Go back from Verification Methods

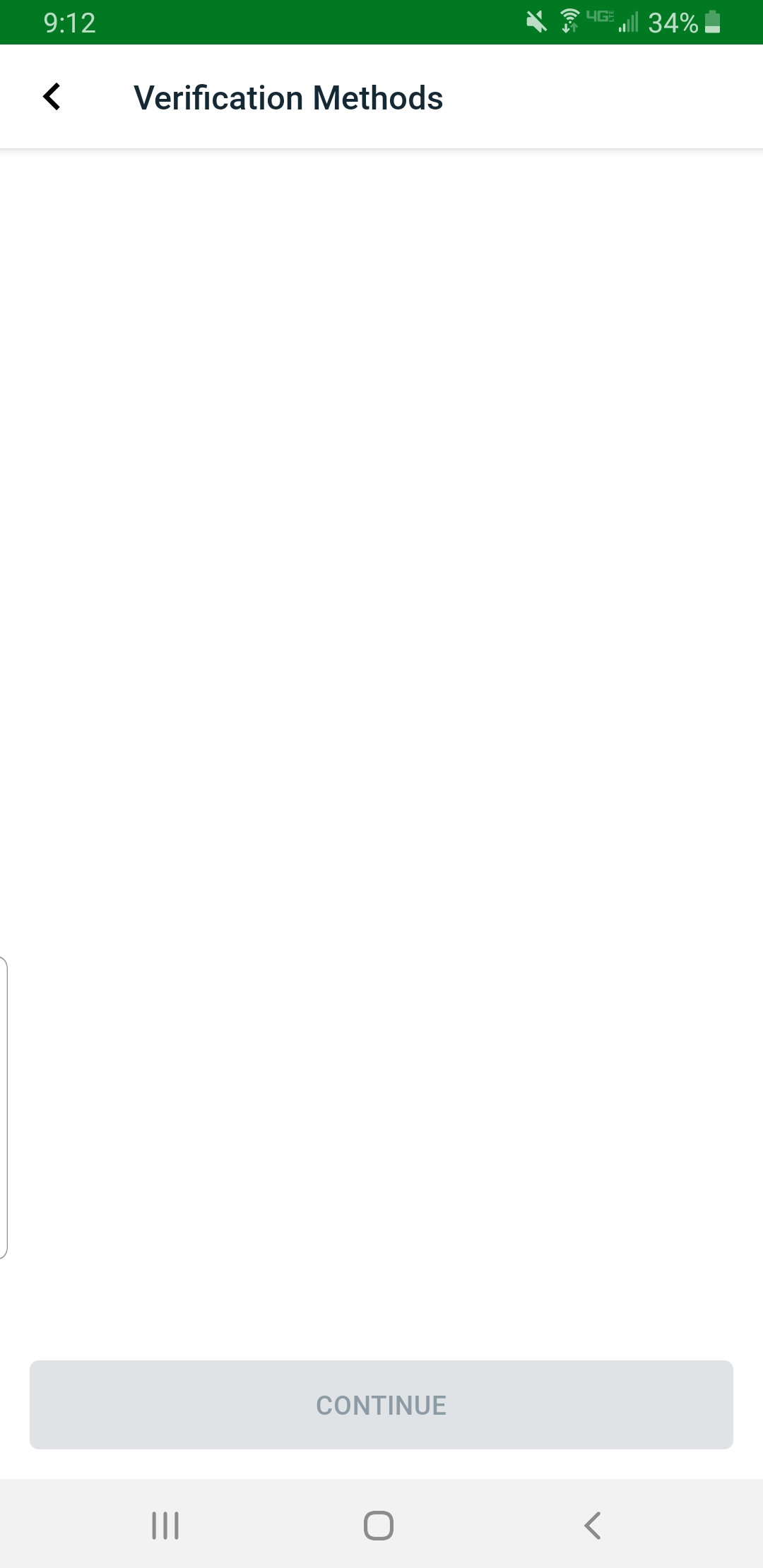52,97
